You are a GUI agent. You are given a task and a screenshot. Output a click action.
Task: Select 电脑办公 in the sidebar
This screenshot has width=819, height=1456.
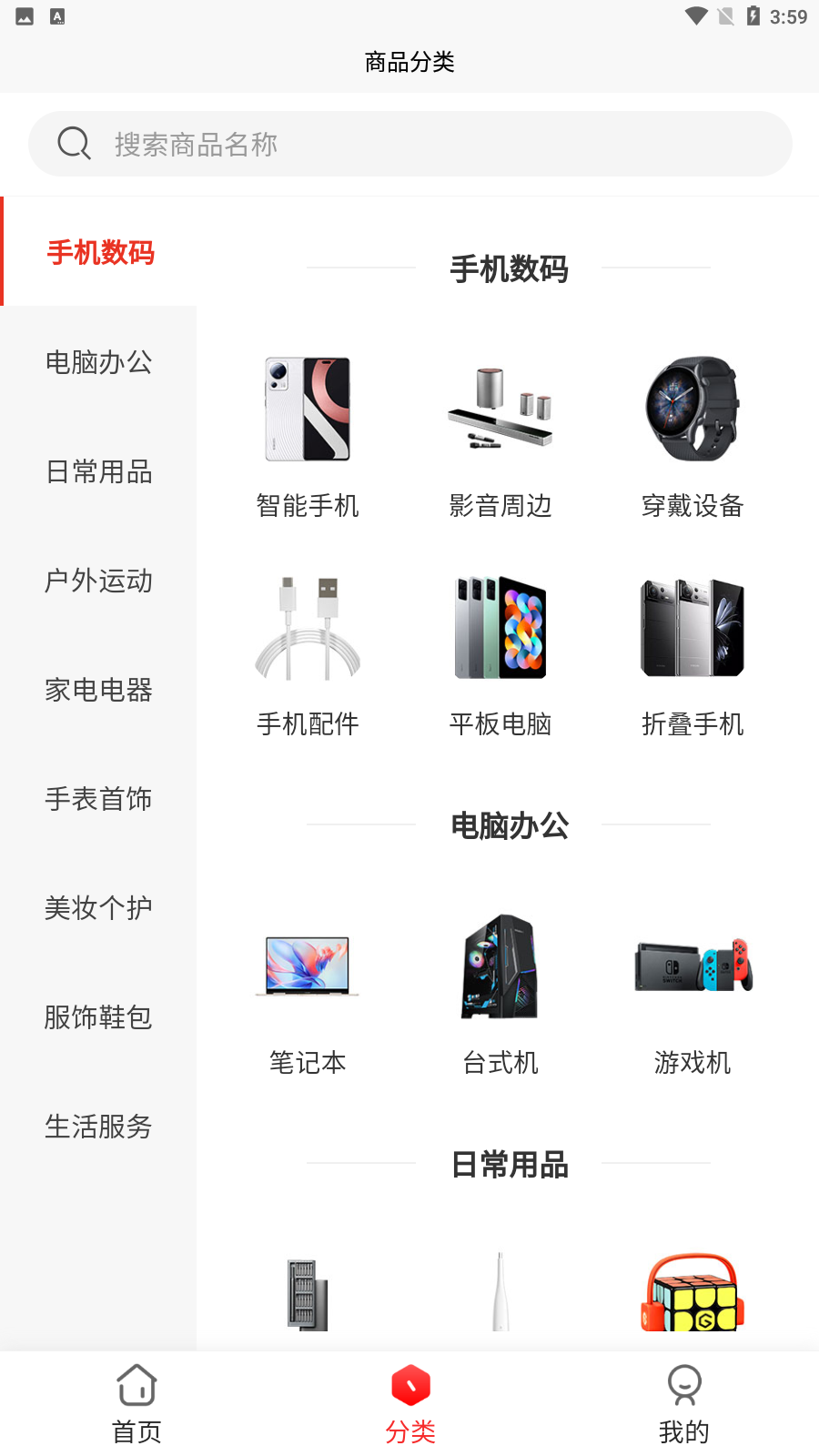point(97,362)
